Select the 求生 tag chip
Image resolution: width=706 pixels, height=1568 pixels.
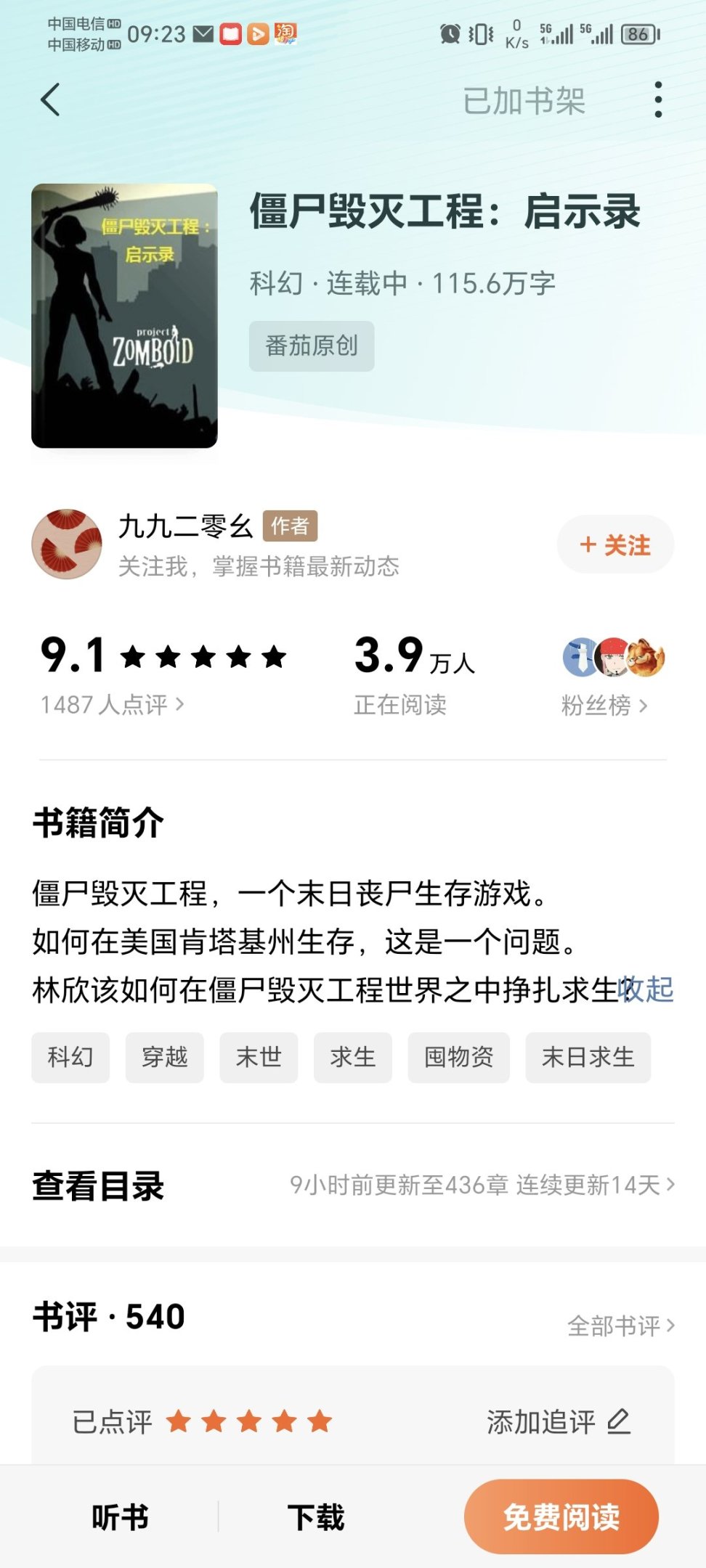click(x=352, y=1057)
